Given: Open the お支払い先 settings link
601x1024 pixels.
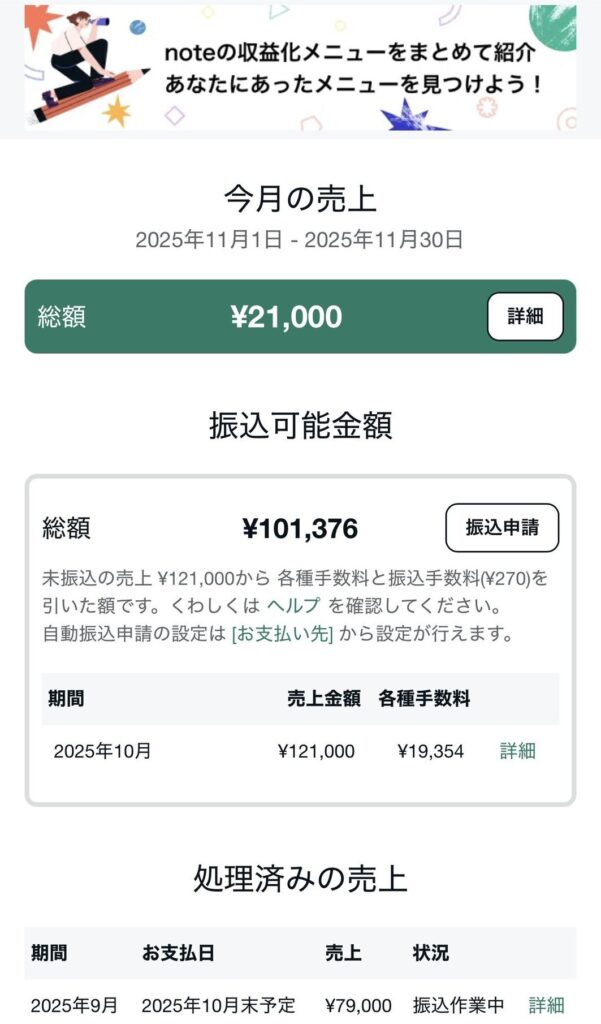Looking at the screenshot, I should pos(282,633).
